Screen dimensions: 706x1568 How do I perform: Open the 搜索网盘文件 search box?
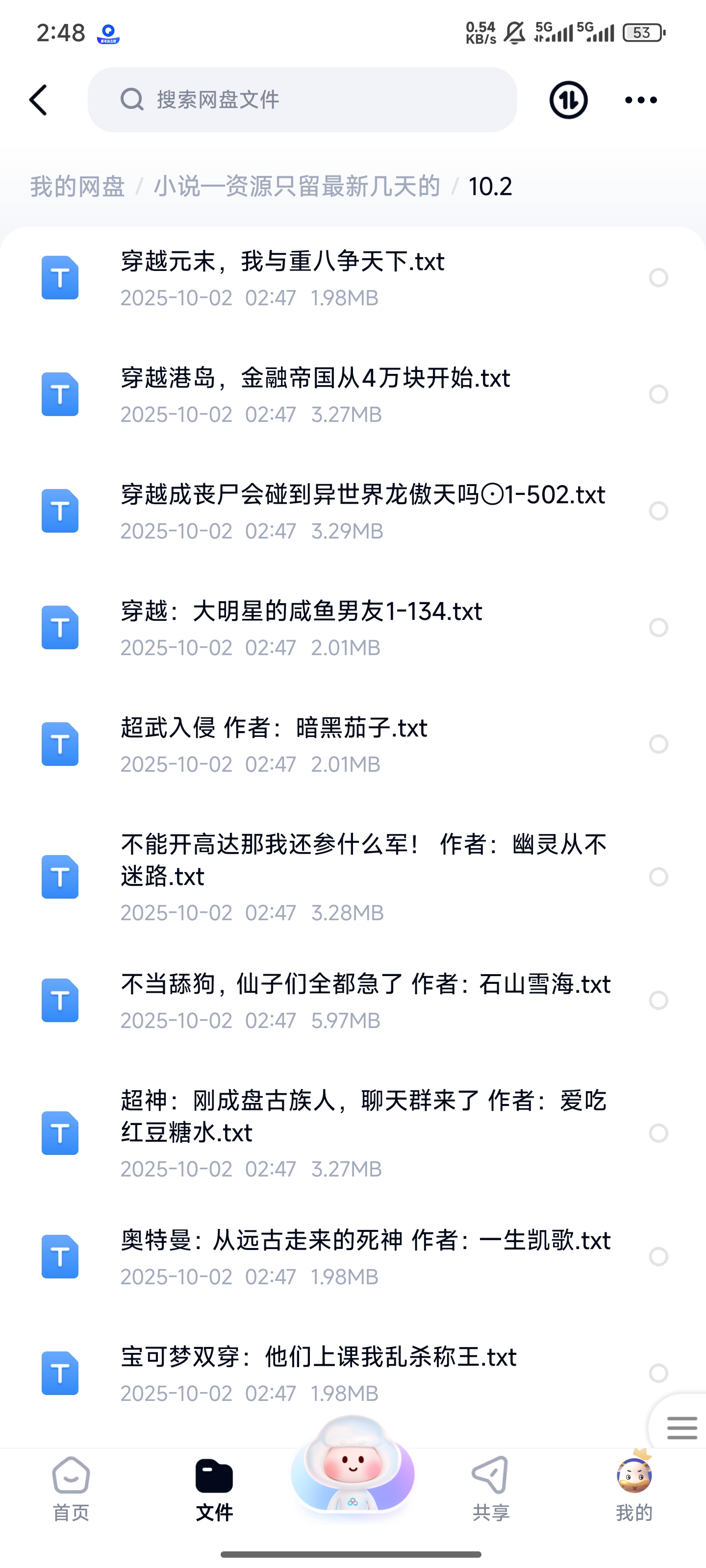tap(302, 100)
